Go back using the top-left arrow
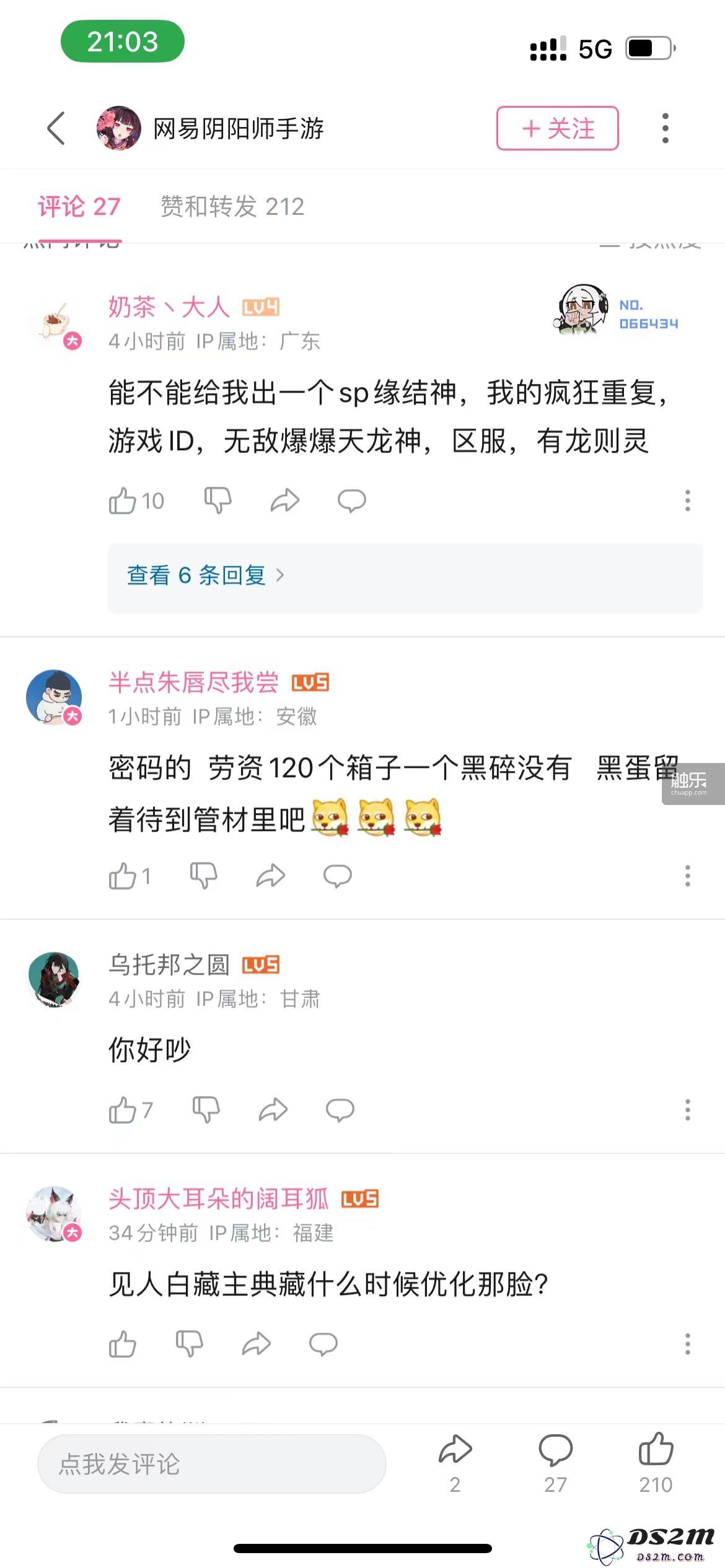725x1568 pixels. (x=56, y=128)
